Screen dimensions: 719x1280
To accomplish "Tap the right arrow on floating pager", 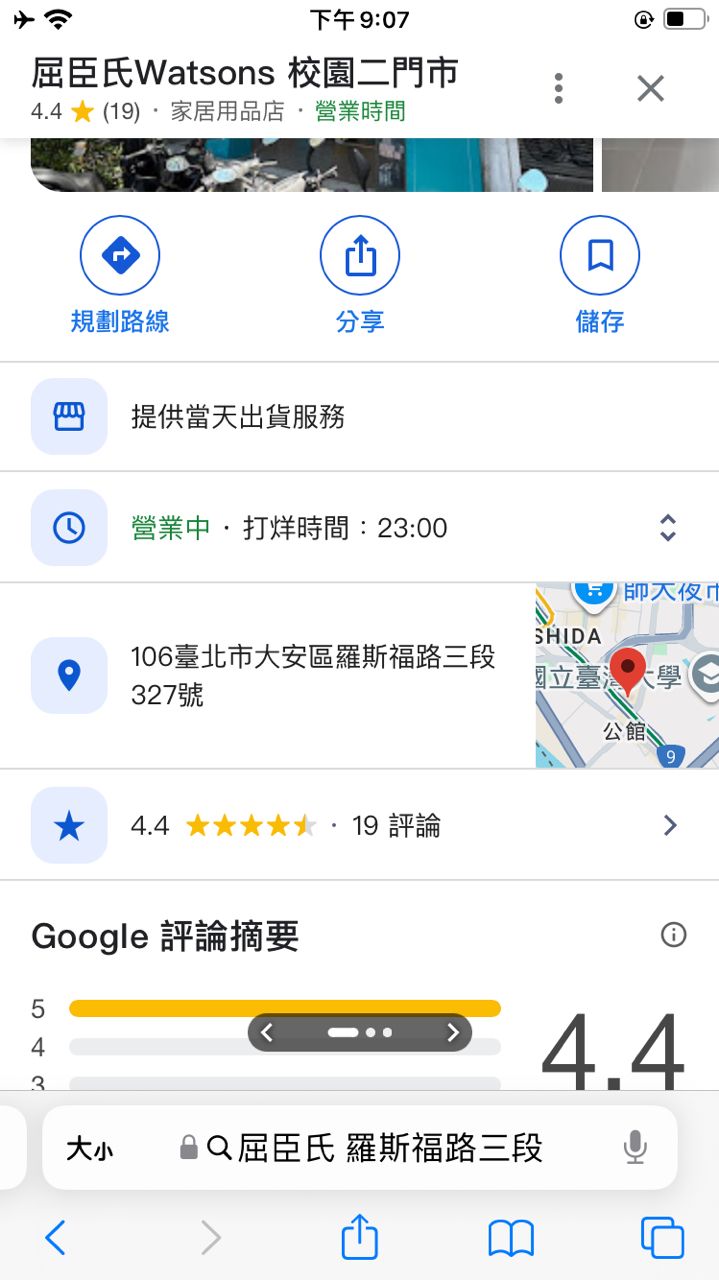I will (x=453, y=1033).
